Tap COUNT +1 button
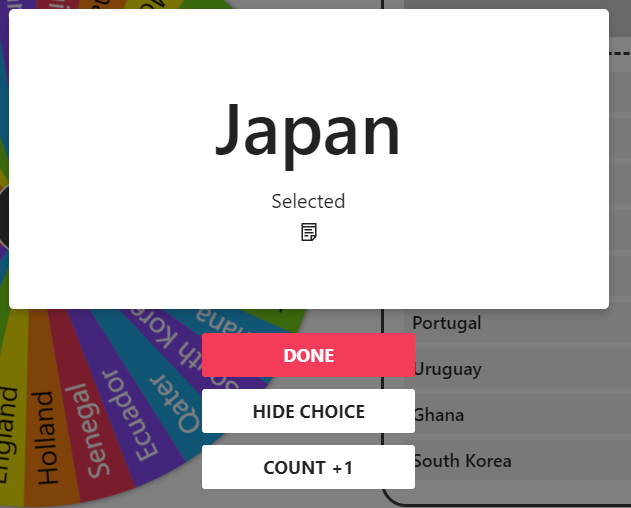The width and height of the screenshot is (631, 508). (308, 467)
